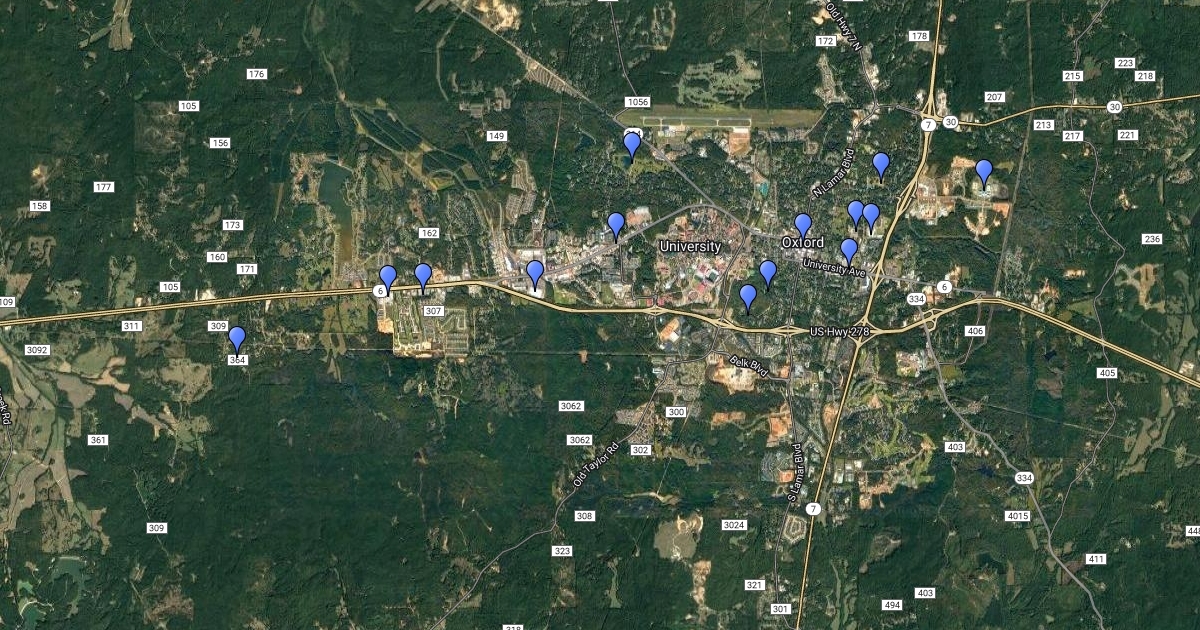Tap the pin near the airport runway
1200x630 pixels.
pyautogui.click(x=632, y=146)
